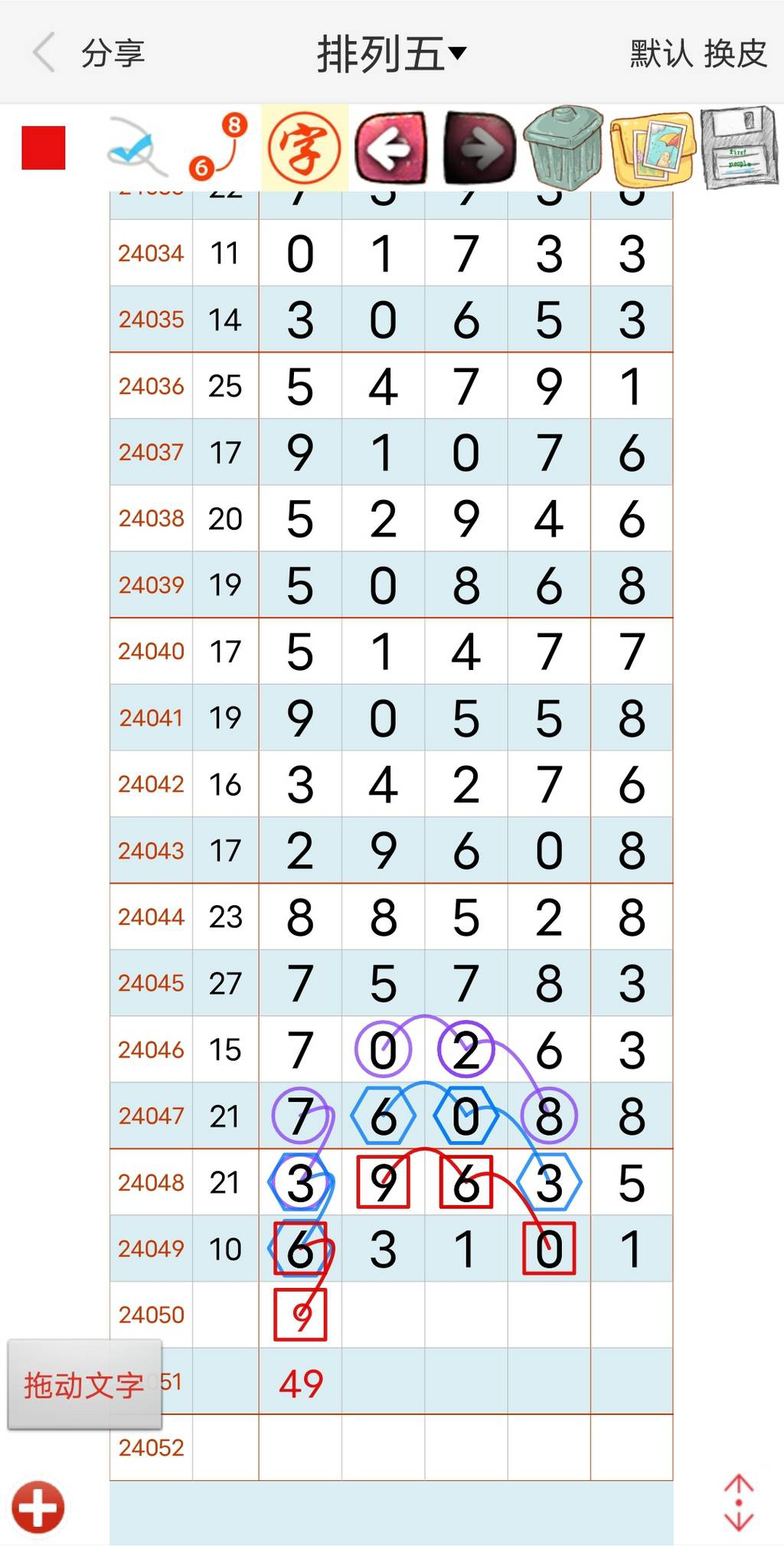This screenshot has width=784, height=1546.
Task: Tap 换皮 to change skin
Action: tap(735, 54)
